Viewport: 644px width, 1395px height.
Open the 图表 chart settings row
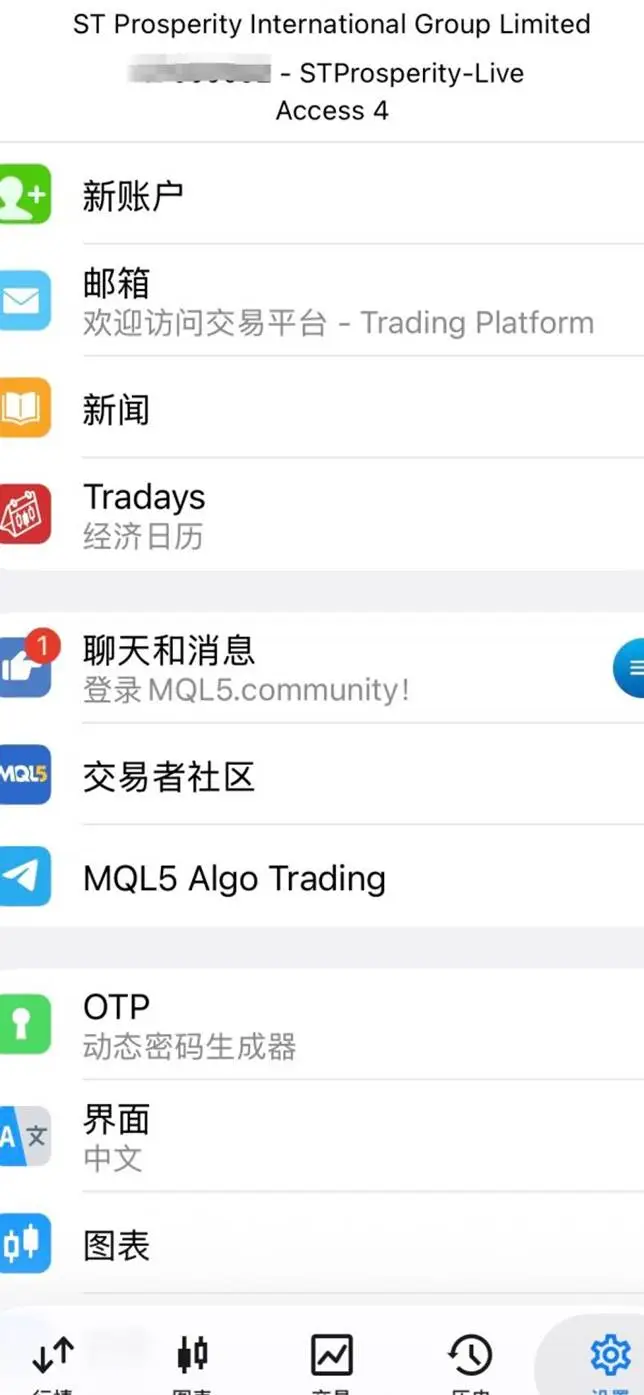(x=322, y=1243)
